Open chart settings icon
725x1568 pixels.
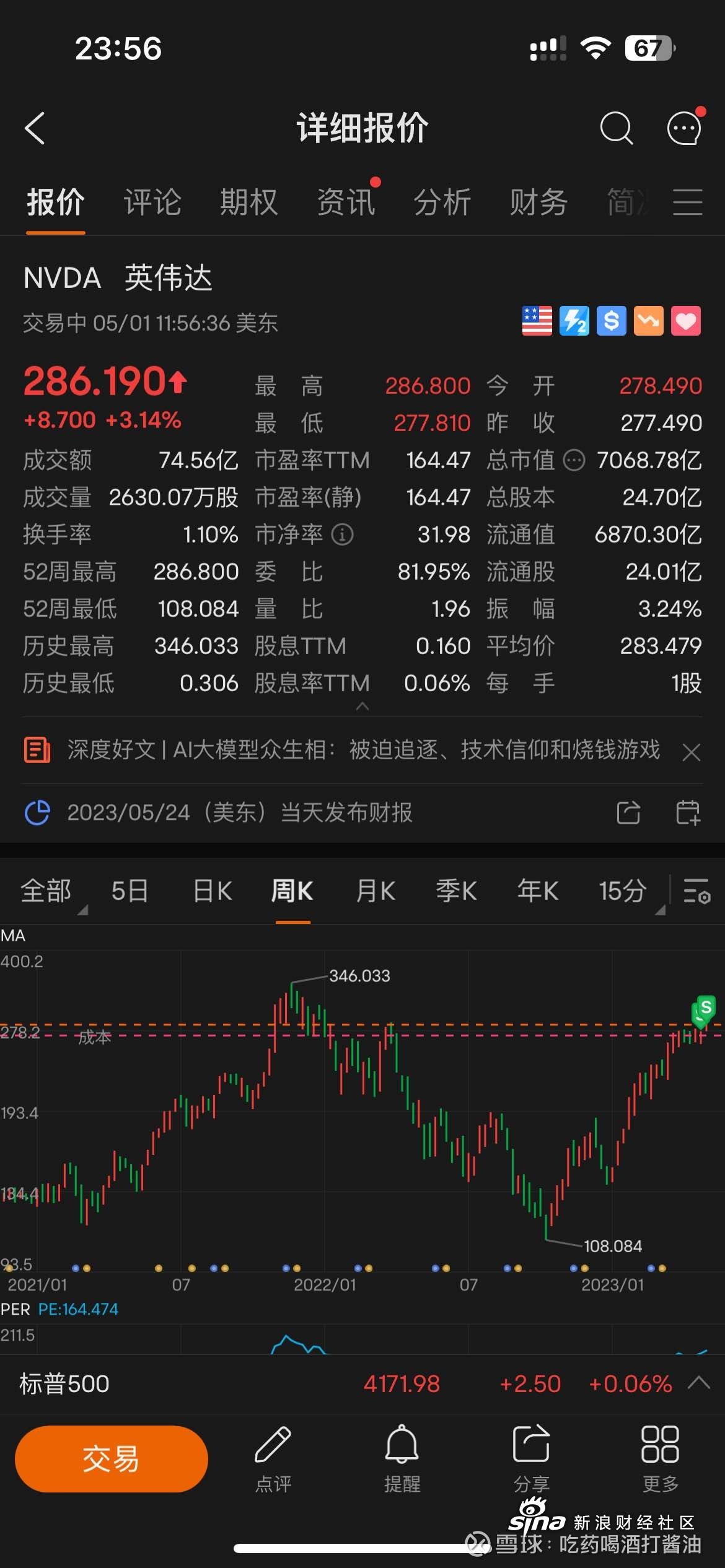pyautogui.click(x=696, y=891)
